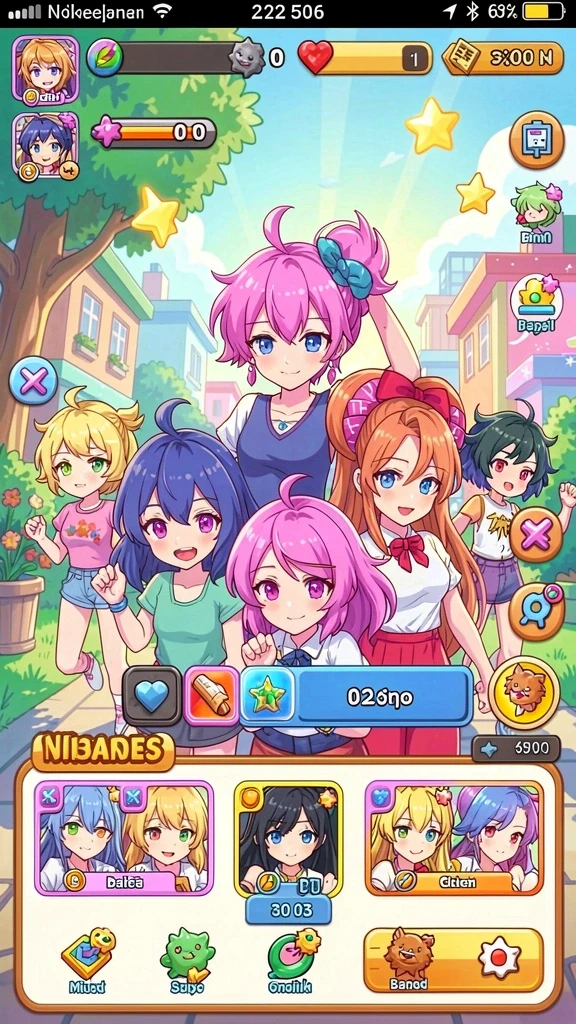
Task: Open the orange device icon button
Action: (537, 140)
